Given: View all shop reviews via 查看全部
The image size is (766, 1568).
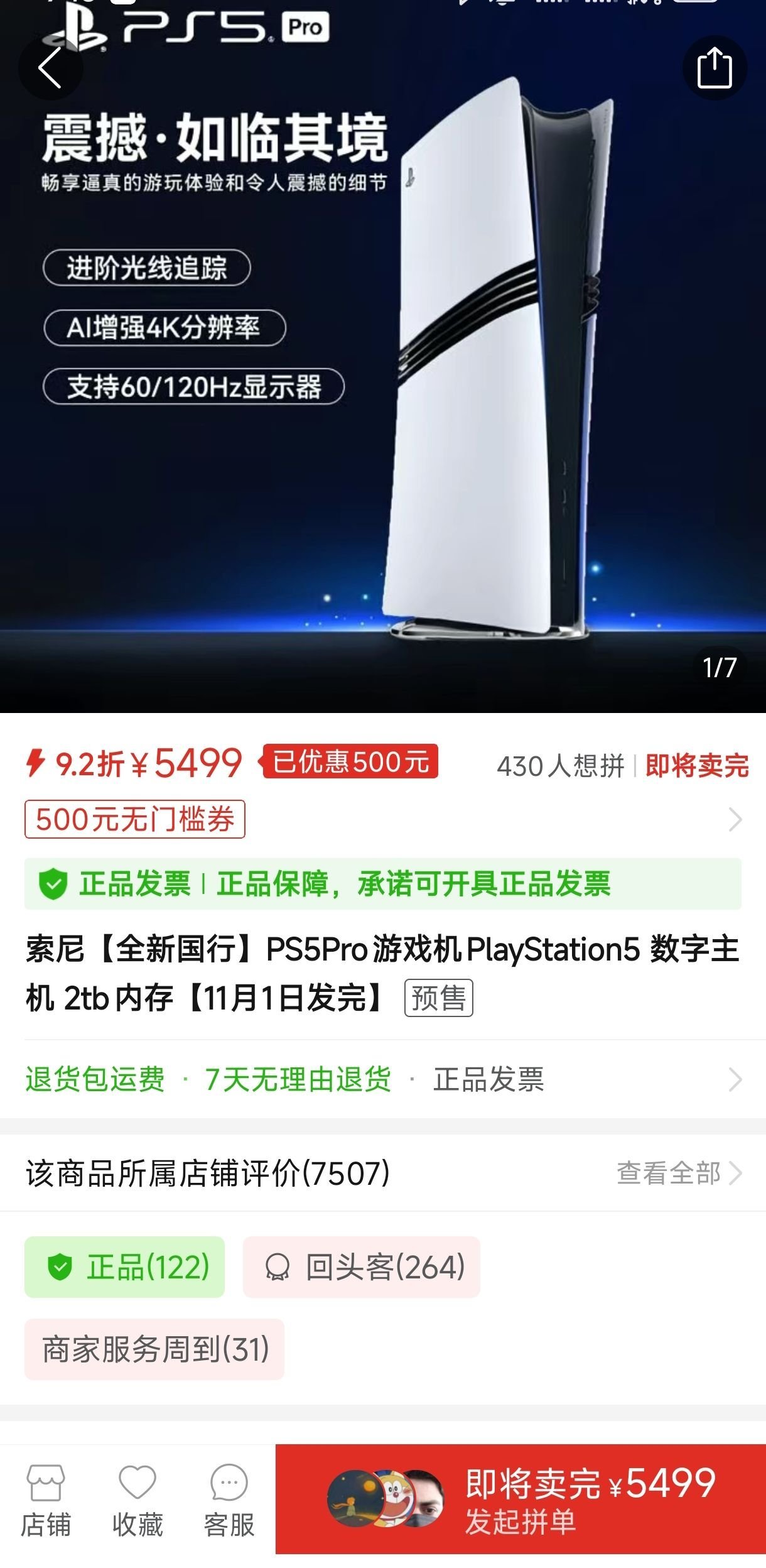Looking at the screenshot, I should [678, 1173].
